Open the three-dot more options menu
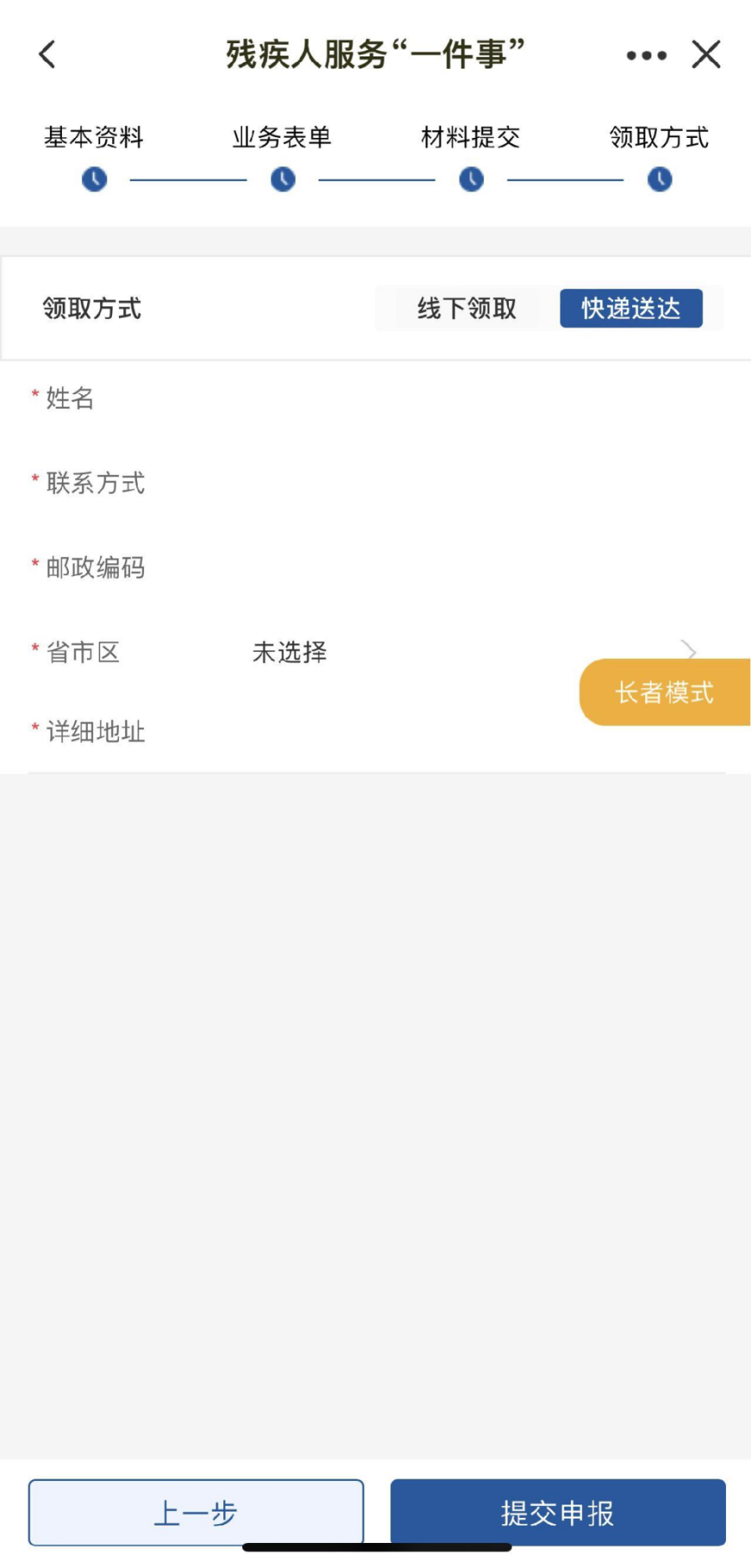Image resolution: width=751 pixels, height=1568 pixels. [x=646, y=56]
